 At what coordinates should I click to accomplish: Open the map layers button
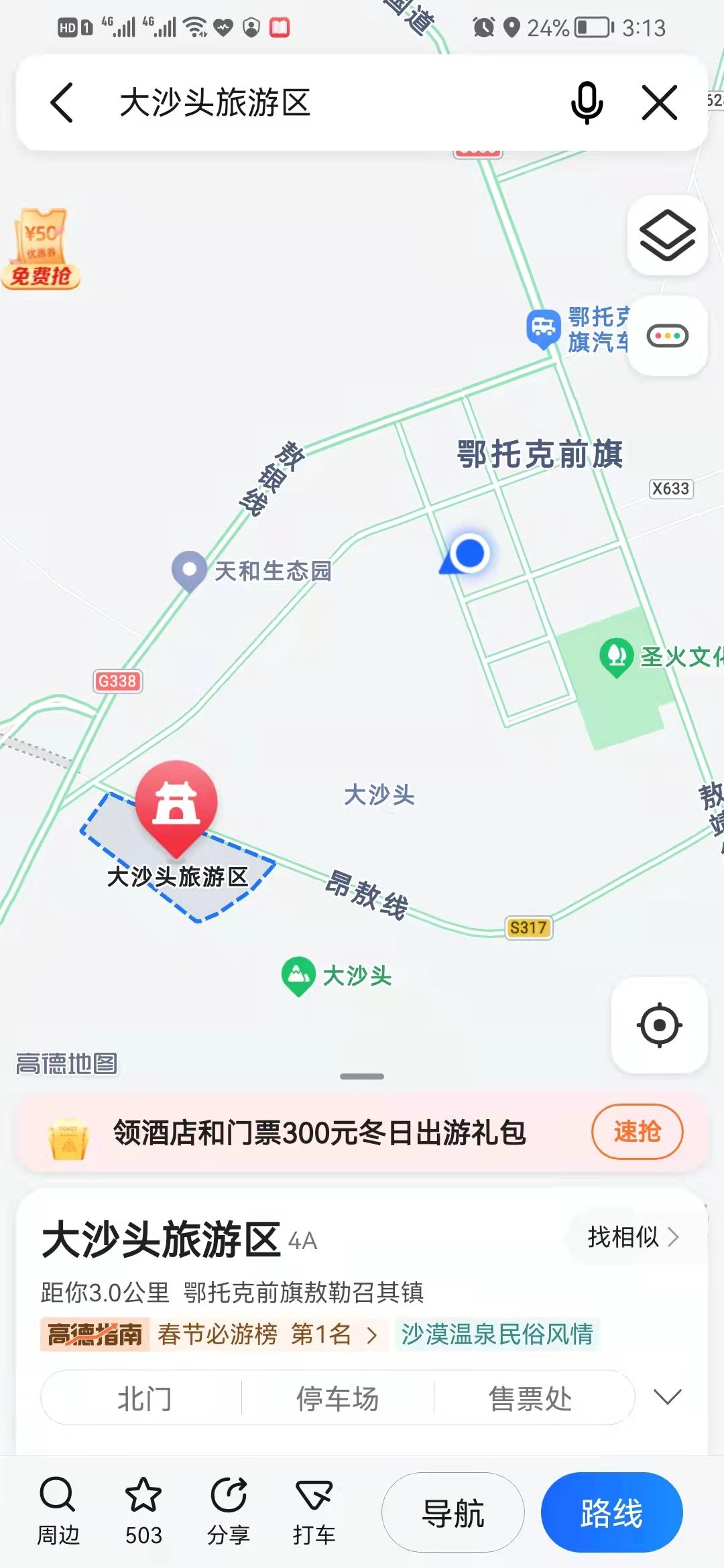click(x=667, y=235)
